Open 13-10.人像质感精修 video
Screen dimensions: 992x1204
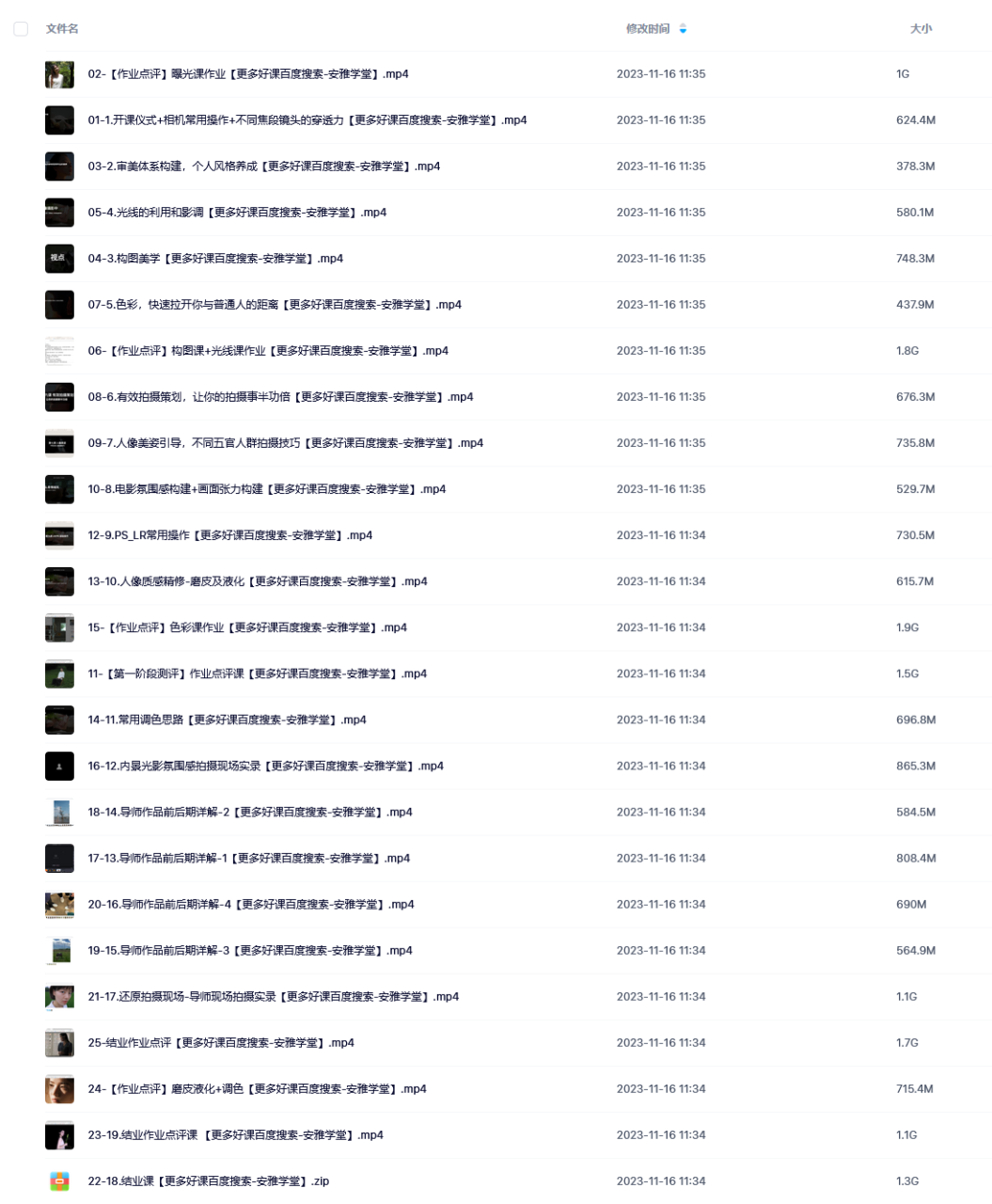coord(257,581)
